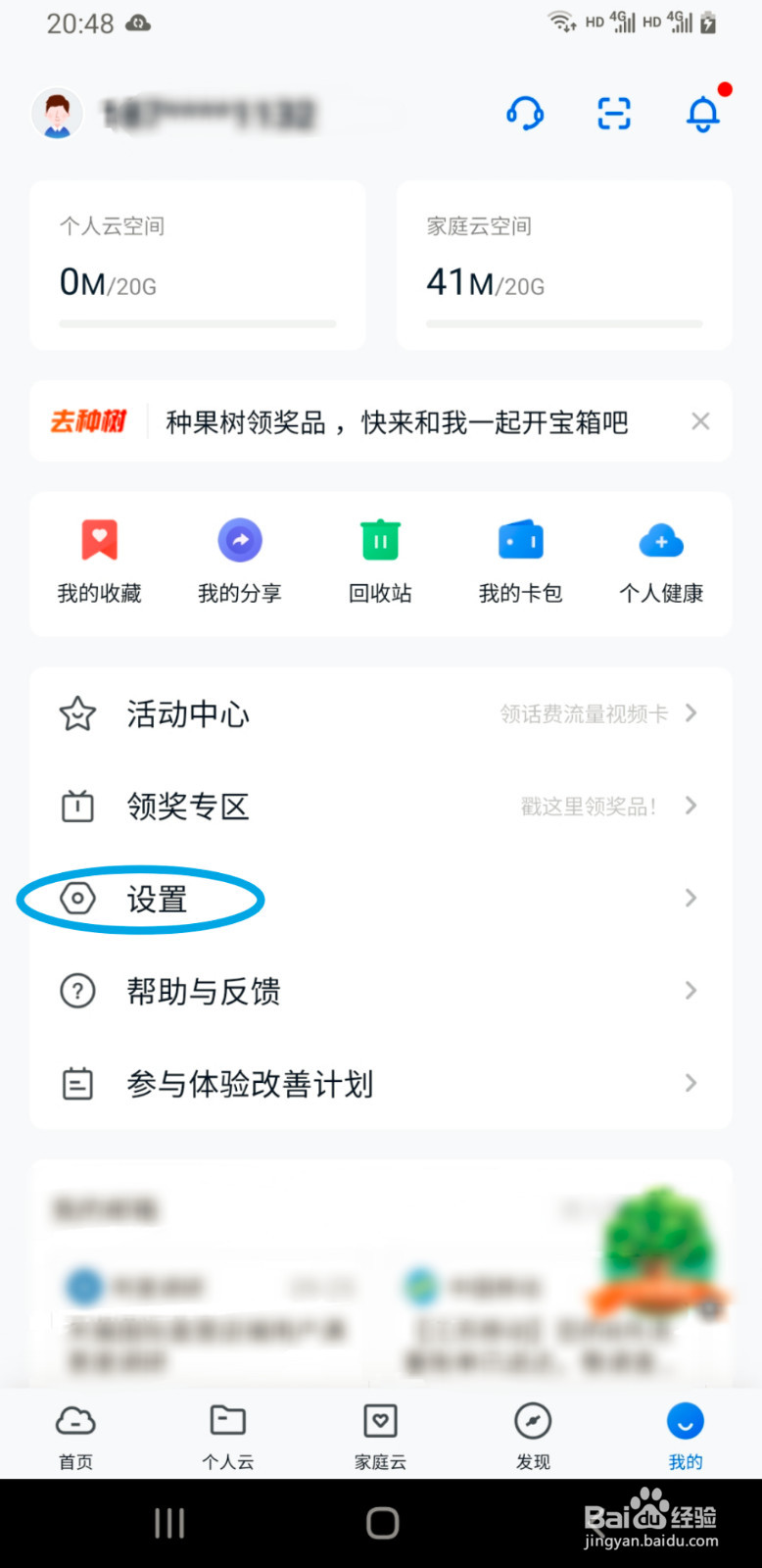
Task: Open 参与体验改善计划 improvement program
Action: (x=380, y=1083)
